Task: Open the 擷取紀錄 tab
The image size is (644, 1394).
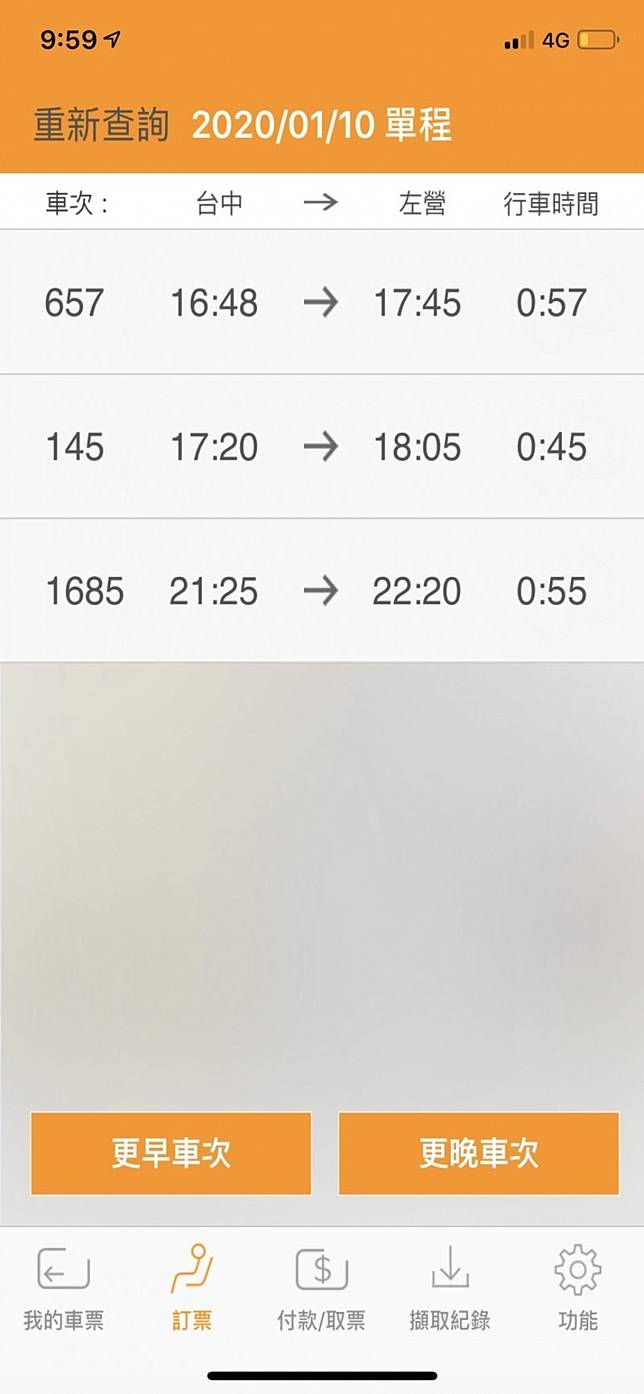Action: [x=450, y=1287]
